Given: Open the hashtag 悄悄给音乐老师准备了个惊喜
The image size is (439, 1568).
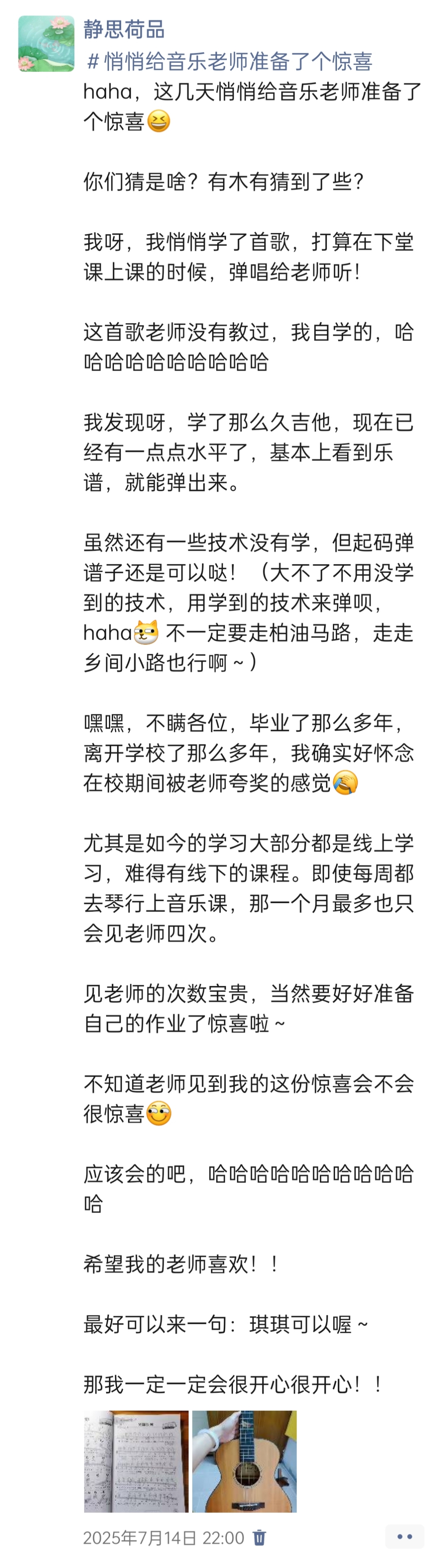Looking at the screenshot, I should [x=230, y=61].
